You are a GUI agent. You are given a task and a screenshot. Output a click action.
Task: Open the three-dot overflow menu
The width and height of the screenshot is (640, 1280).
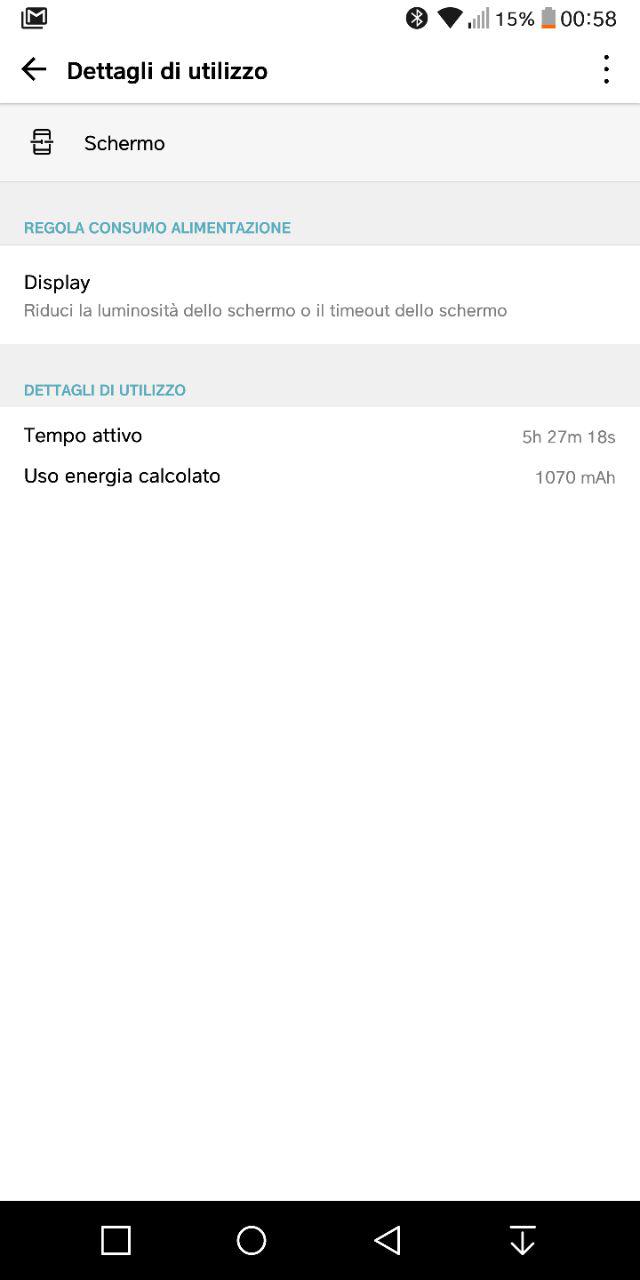click(606, 69)
